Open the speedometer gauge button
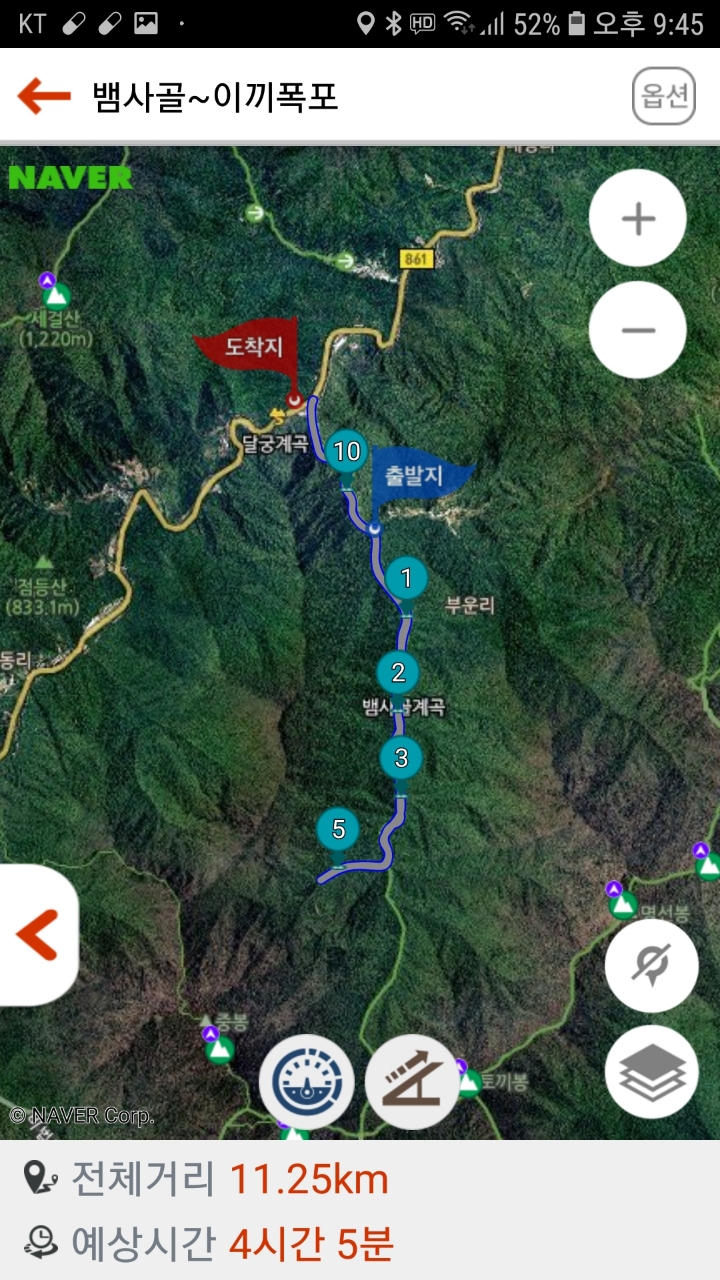Viewport: 720px width, 1280px height. tap(306, 1082)
